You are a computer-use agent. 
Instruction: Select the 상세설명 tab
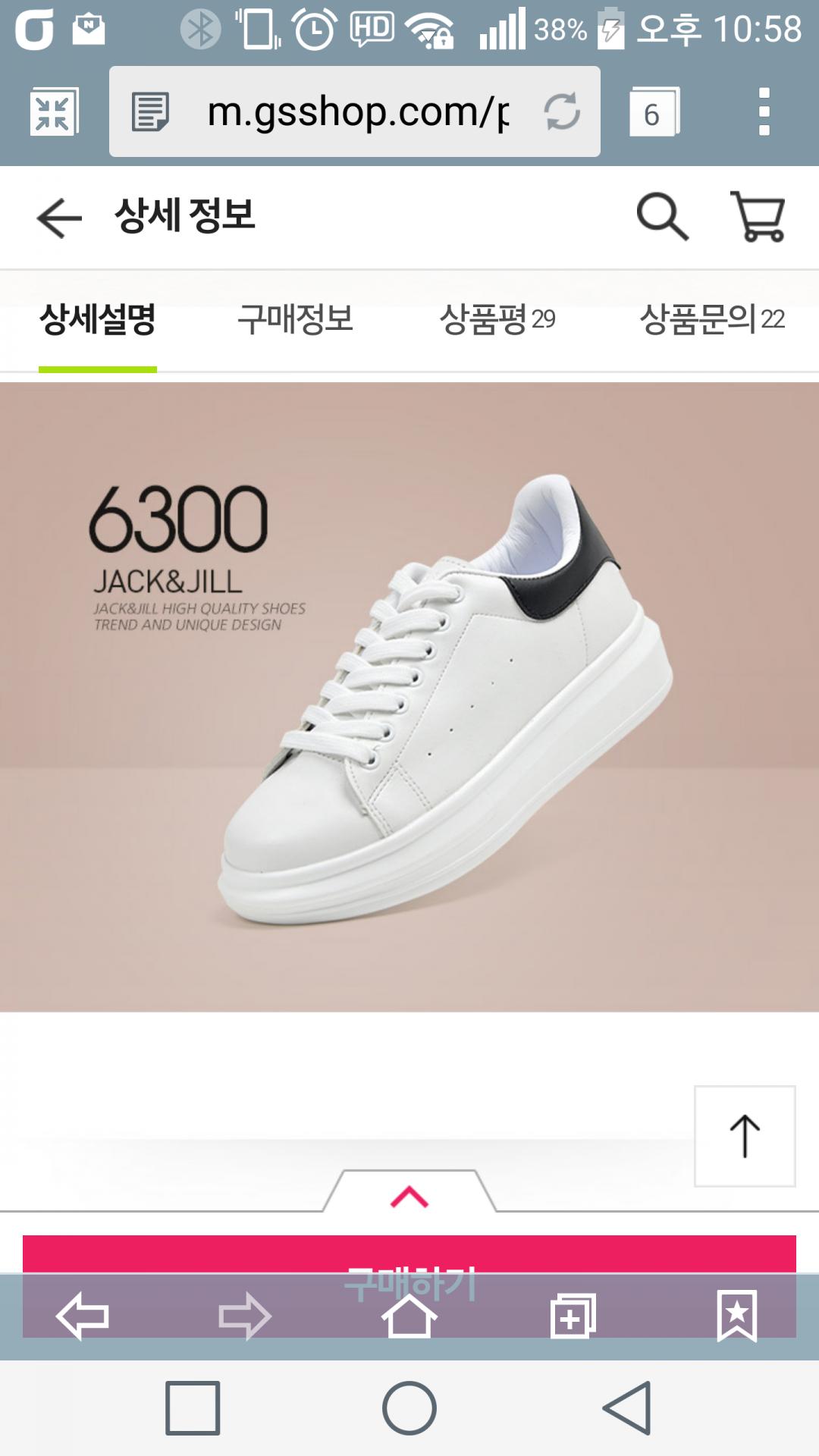coord(98,319)
